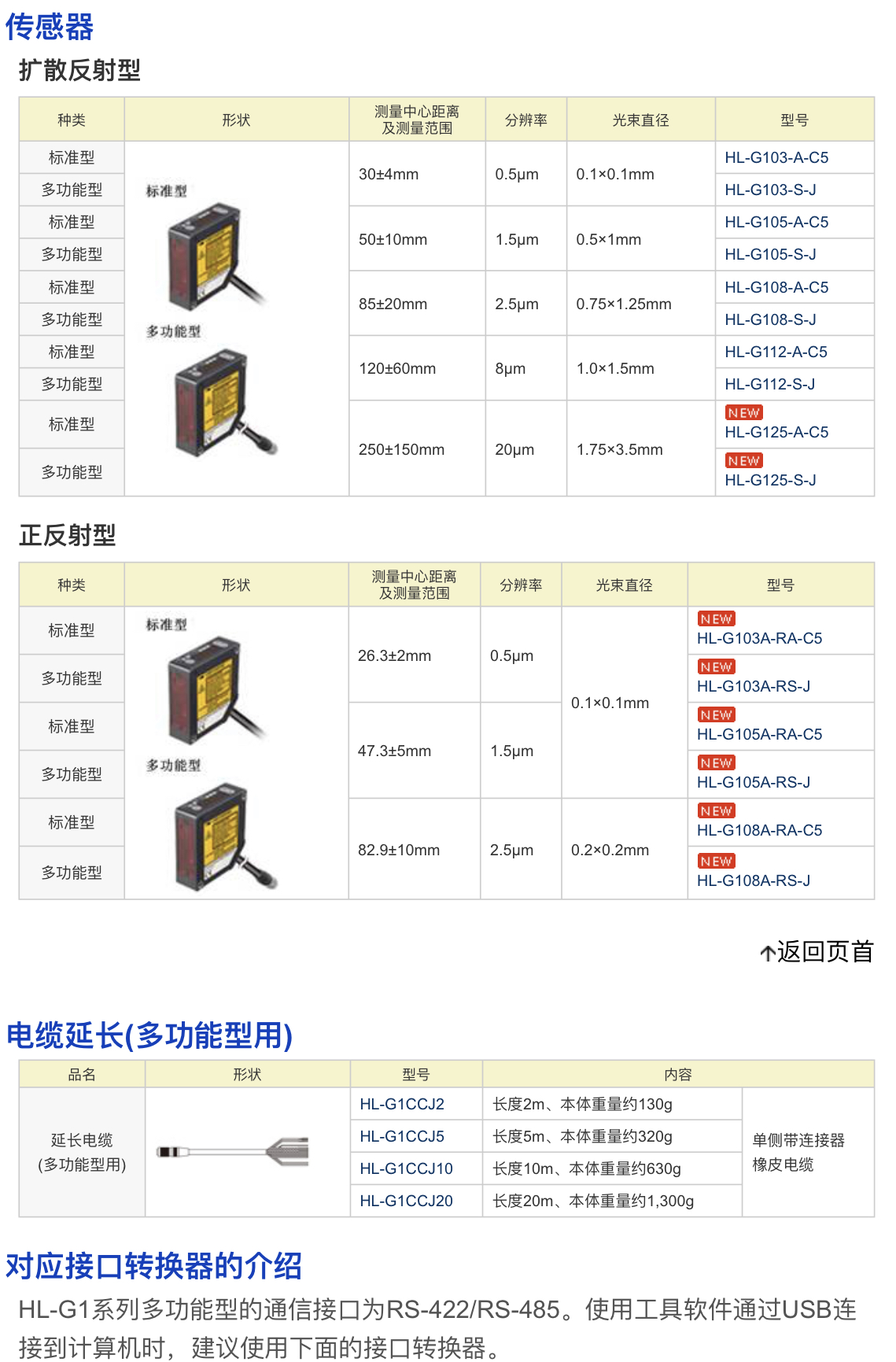The image size is (896, 1362).
Task: Open the HL-G103-A-C5 model link
Action: click(x=776, y=157)
